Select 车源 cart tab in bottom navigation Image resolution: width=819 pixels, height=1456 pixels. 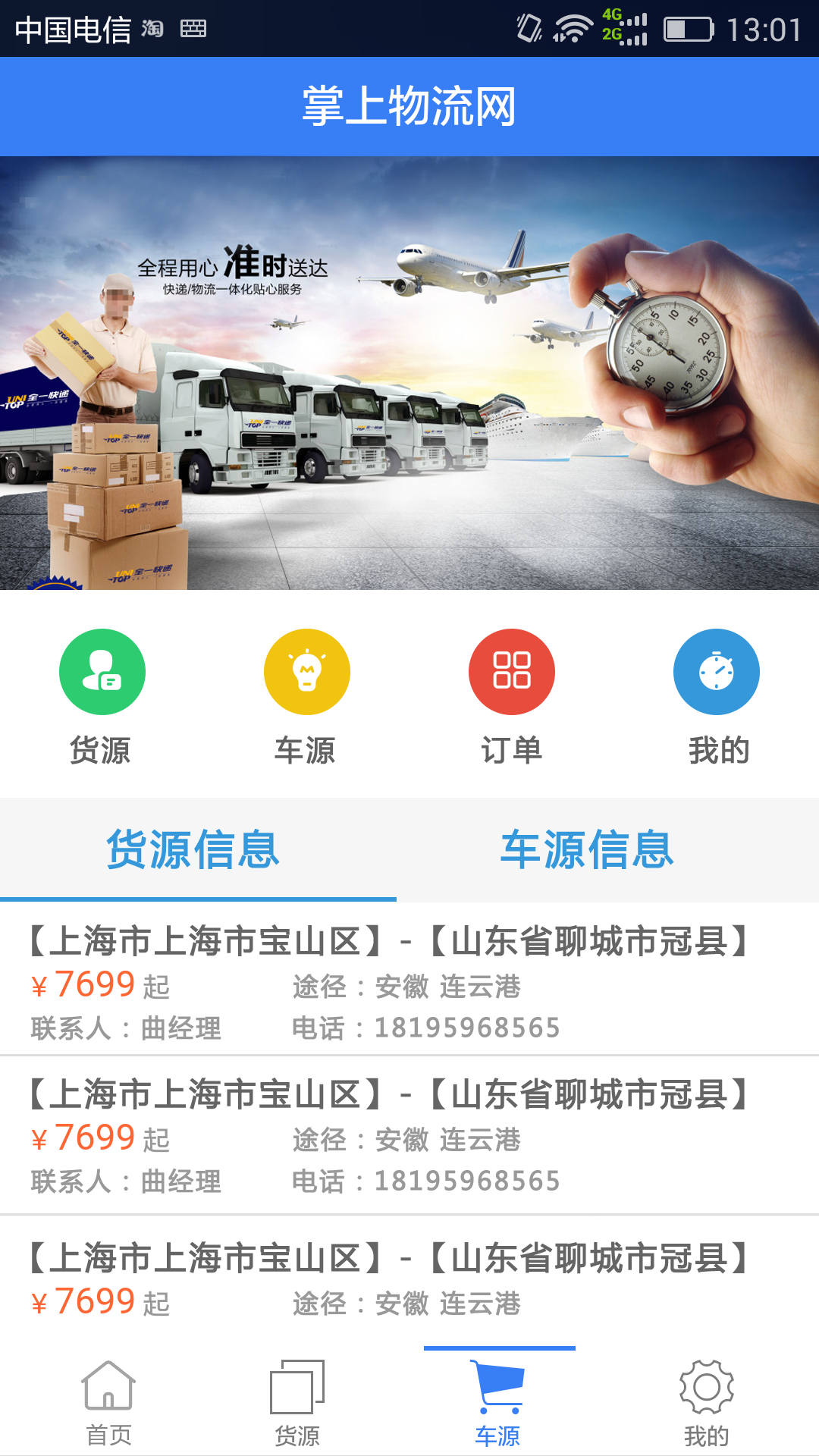(x=497, y=1403)
